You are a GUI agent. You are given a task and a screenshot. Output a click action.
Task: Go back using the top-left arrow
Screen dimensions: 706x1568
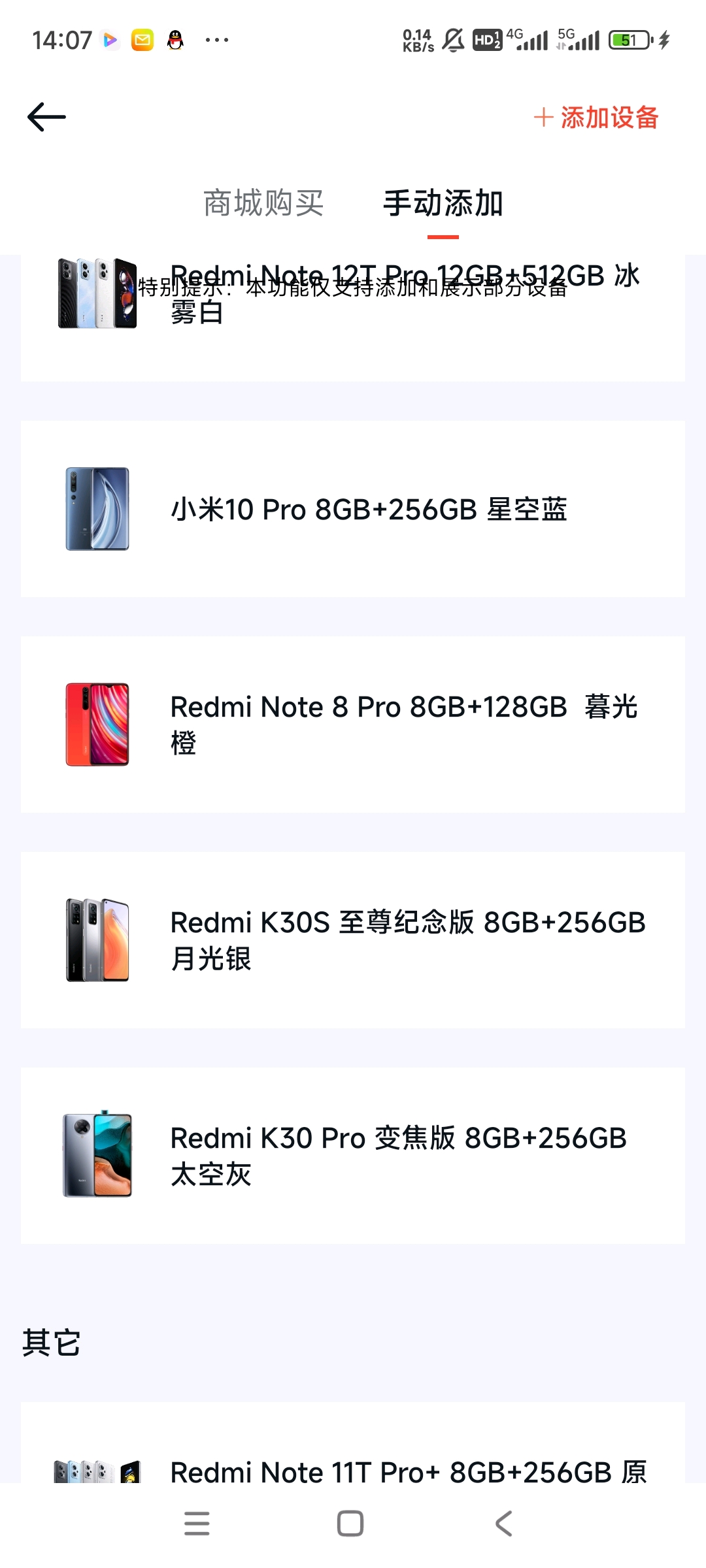click(x=46, y=117)
